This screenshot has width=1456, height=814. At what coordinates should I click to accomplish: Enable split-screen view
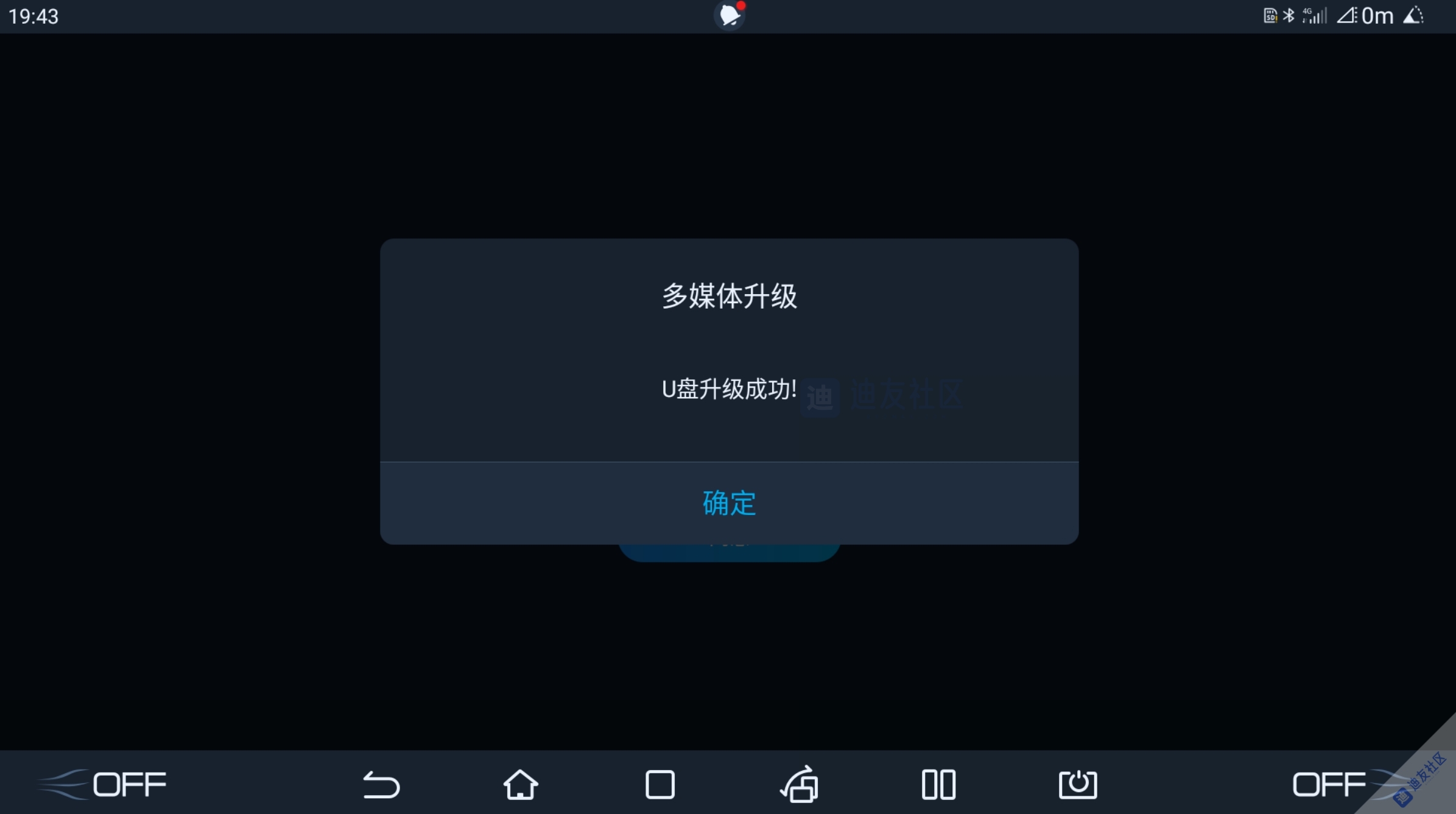[x=938, y=784]
